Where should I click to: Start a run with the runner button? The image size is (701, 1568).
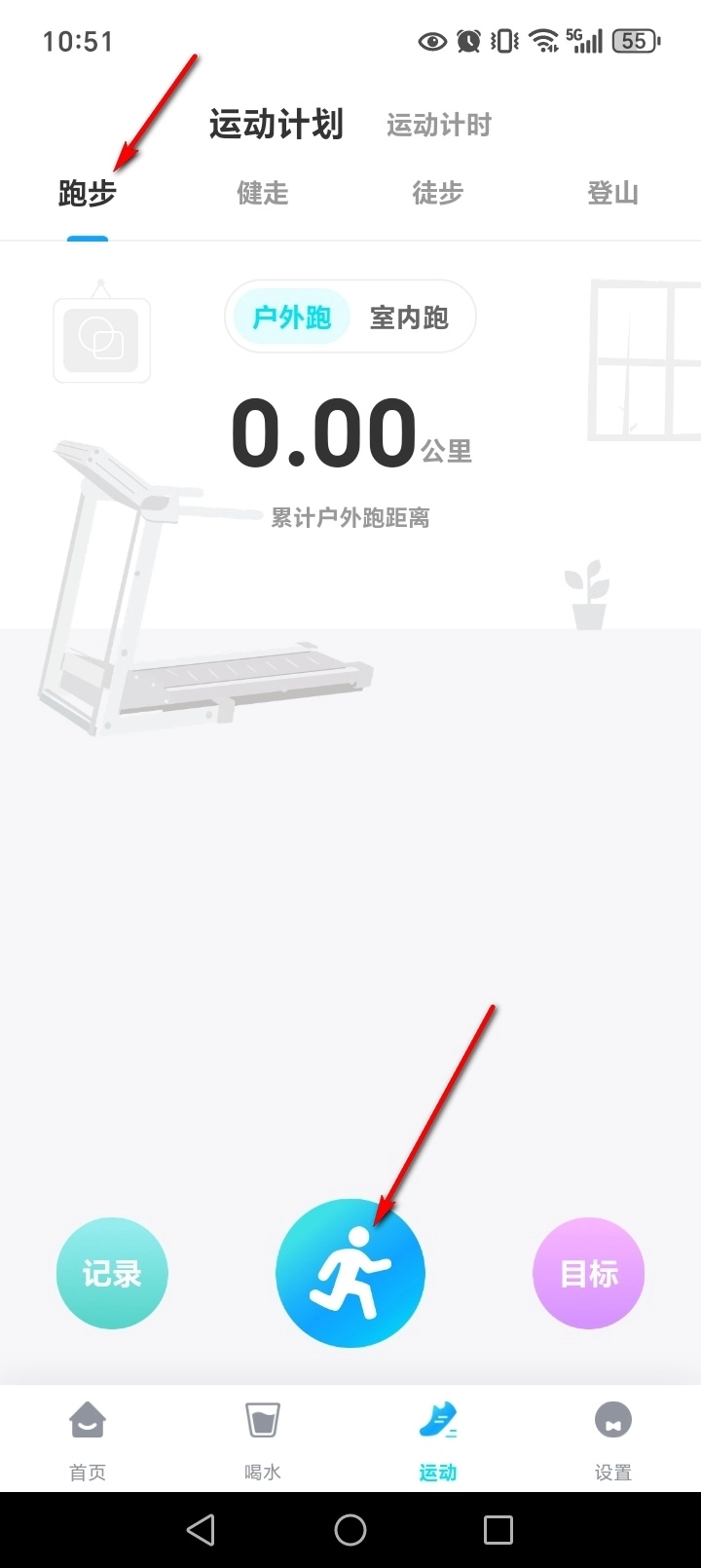click(x=350, y=1273)
